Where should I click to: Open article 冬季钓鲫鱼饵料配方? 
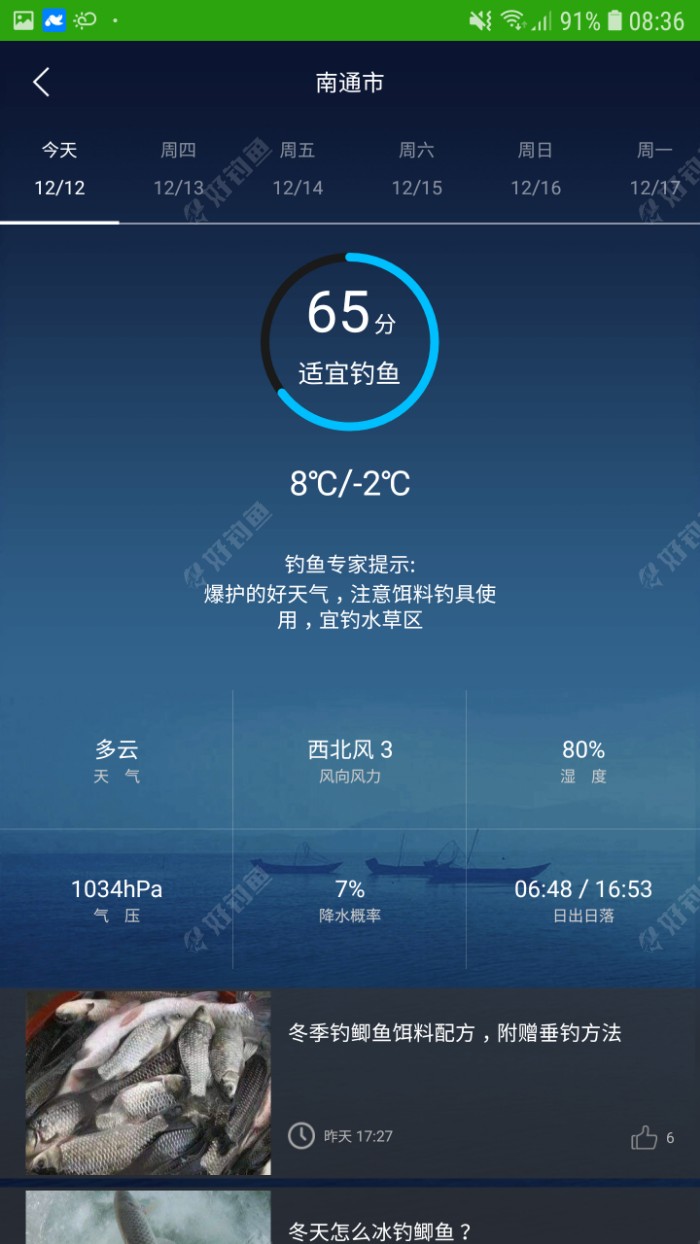[455, 1033]
